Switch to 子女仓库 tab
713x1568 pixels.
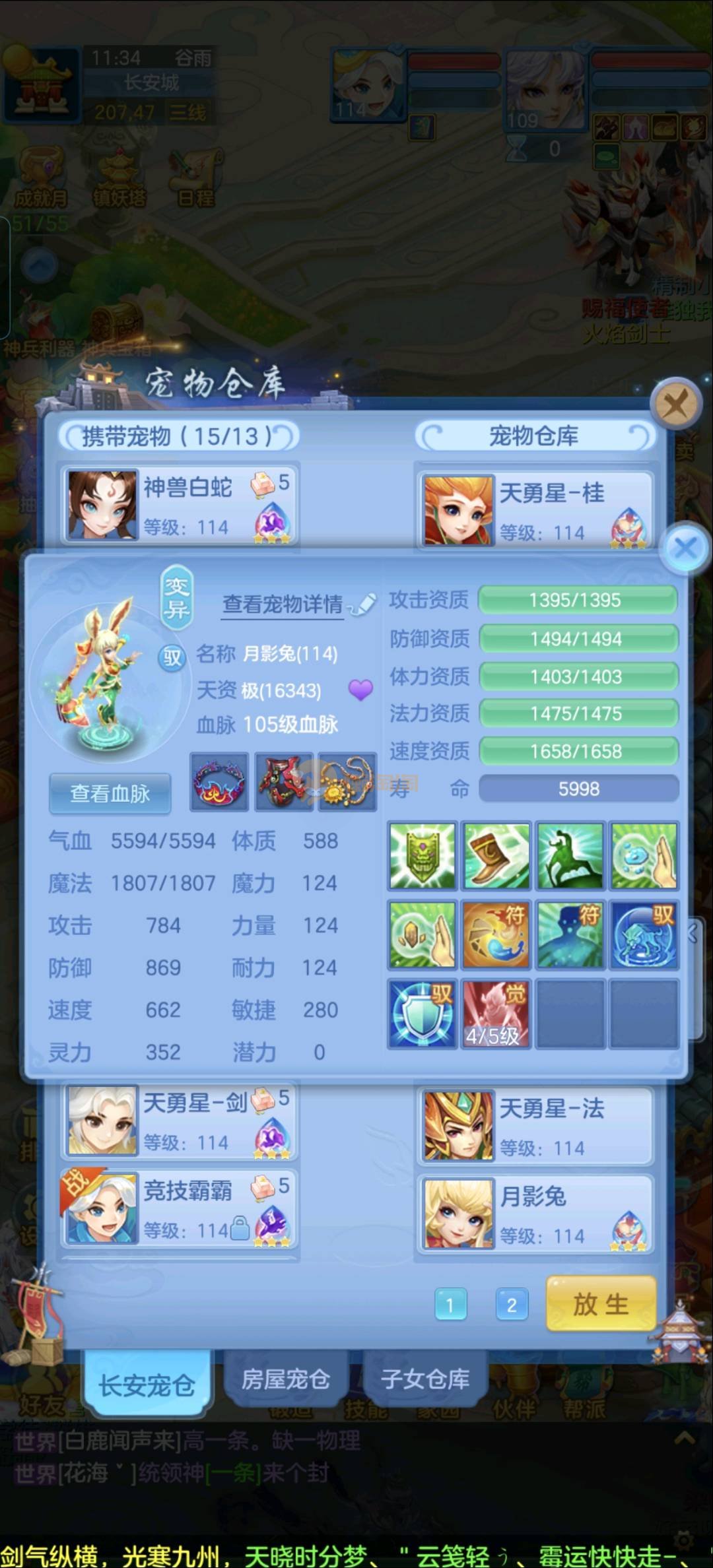point(425,1379)
